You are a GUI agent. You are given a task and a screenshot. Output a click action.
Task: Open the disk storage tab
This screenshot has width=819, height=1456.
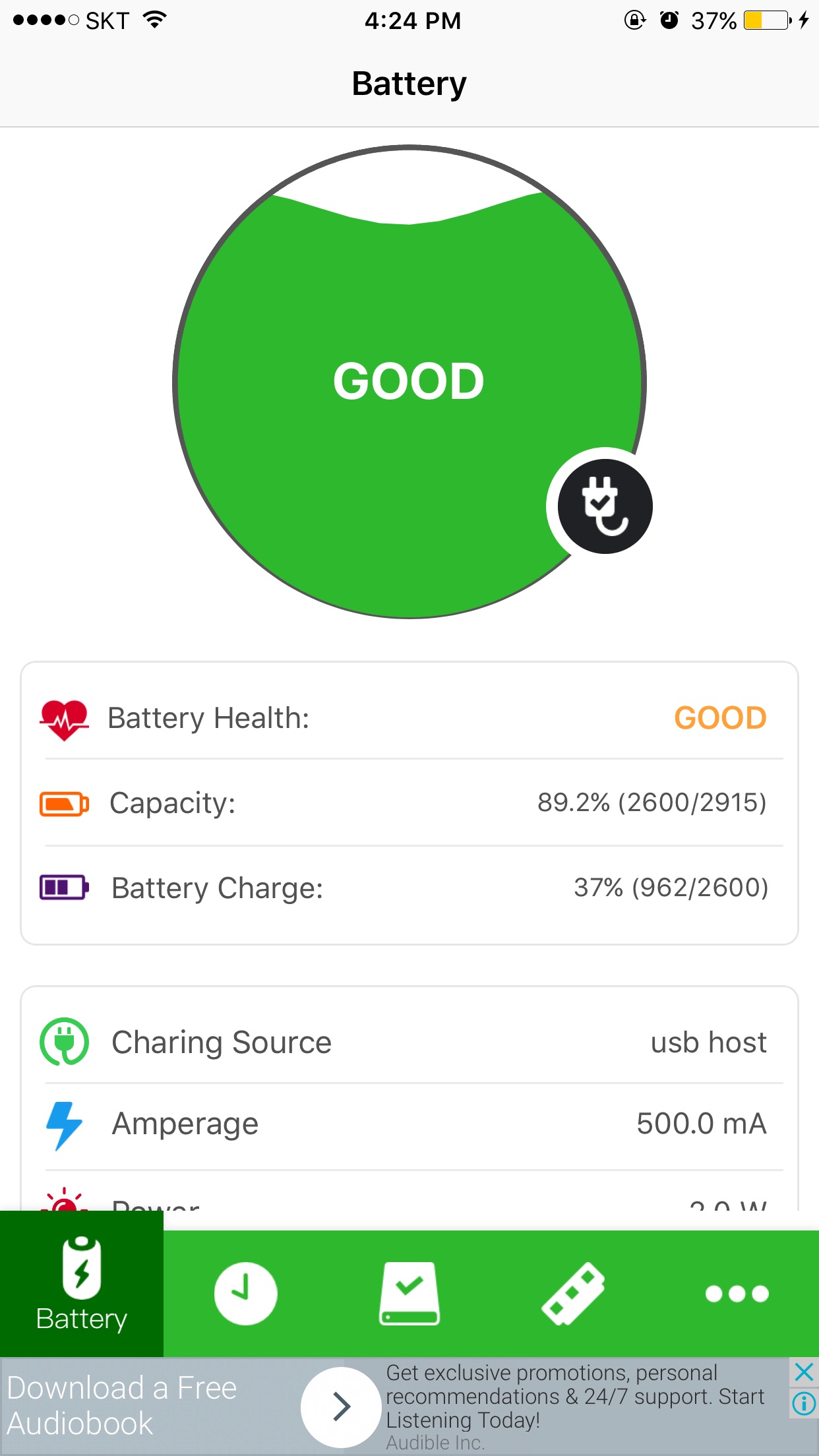(409, 1293)
